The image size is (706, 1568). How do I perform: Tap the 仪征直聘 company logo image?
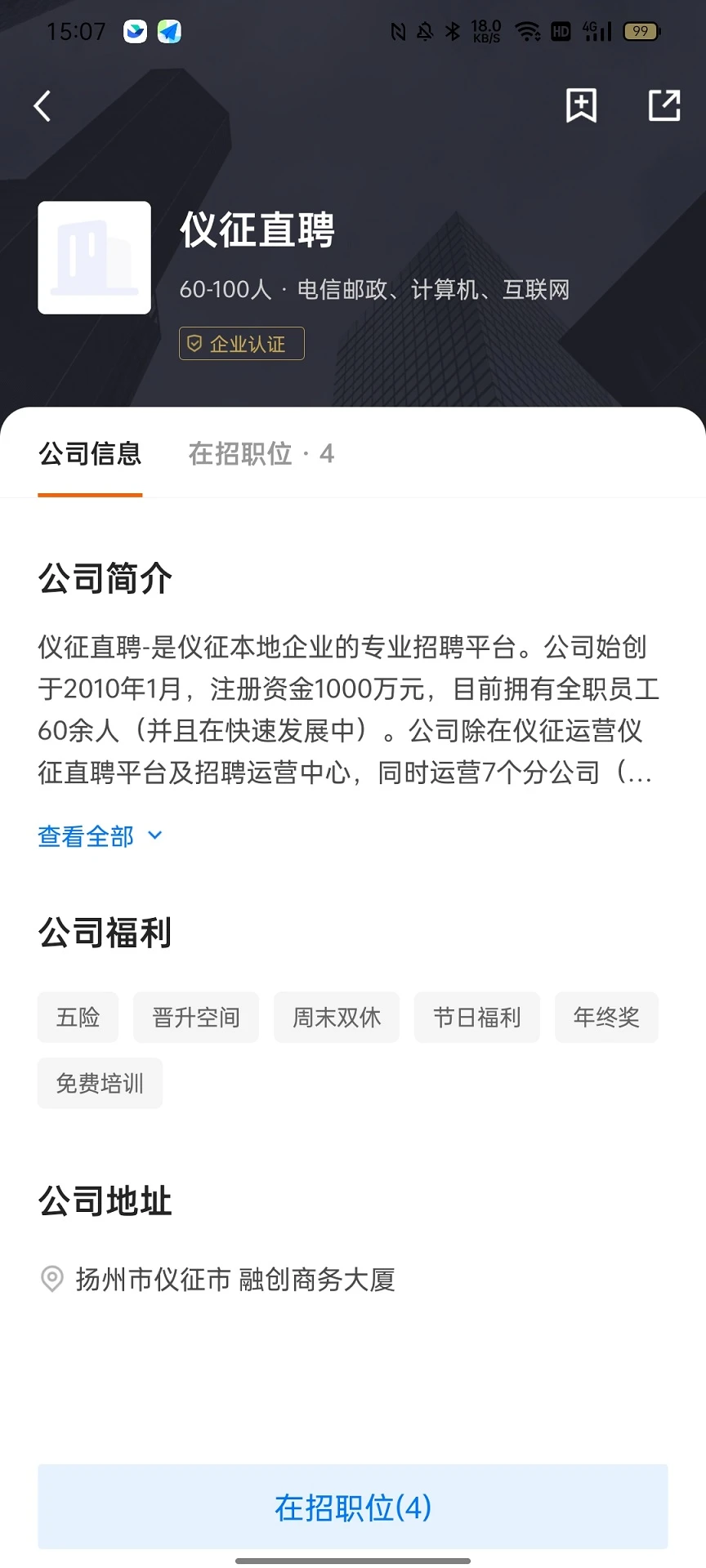click(94, 257)
